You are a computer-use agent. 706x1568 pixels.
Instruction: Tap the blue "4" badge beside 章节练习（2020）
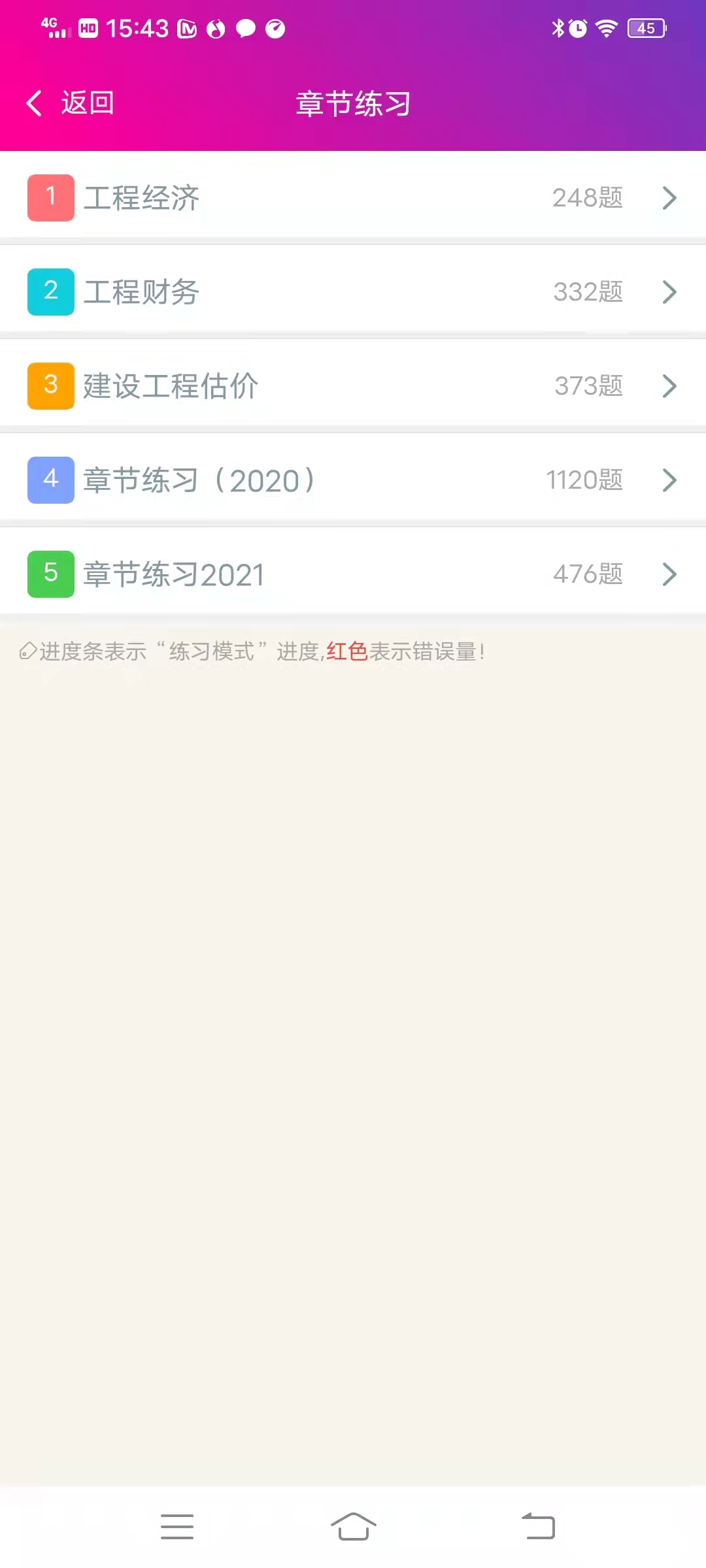[50, 478]
